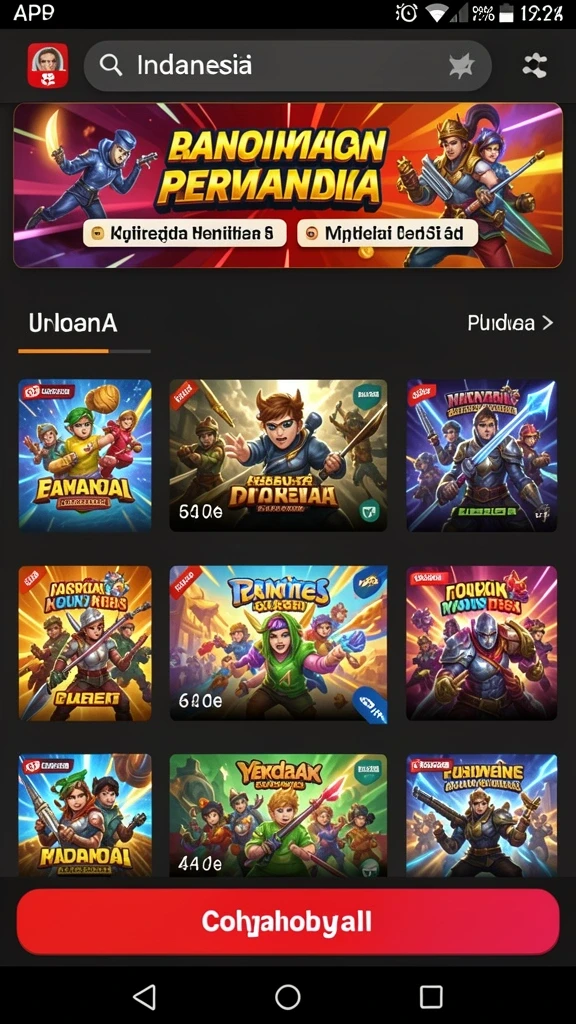
Task: Select the UrloanA tab
Action: (x=72, y=323)
